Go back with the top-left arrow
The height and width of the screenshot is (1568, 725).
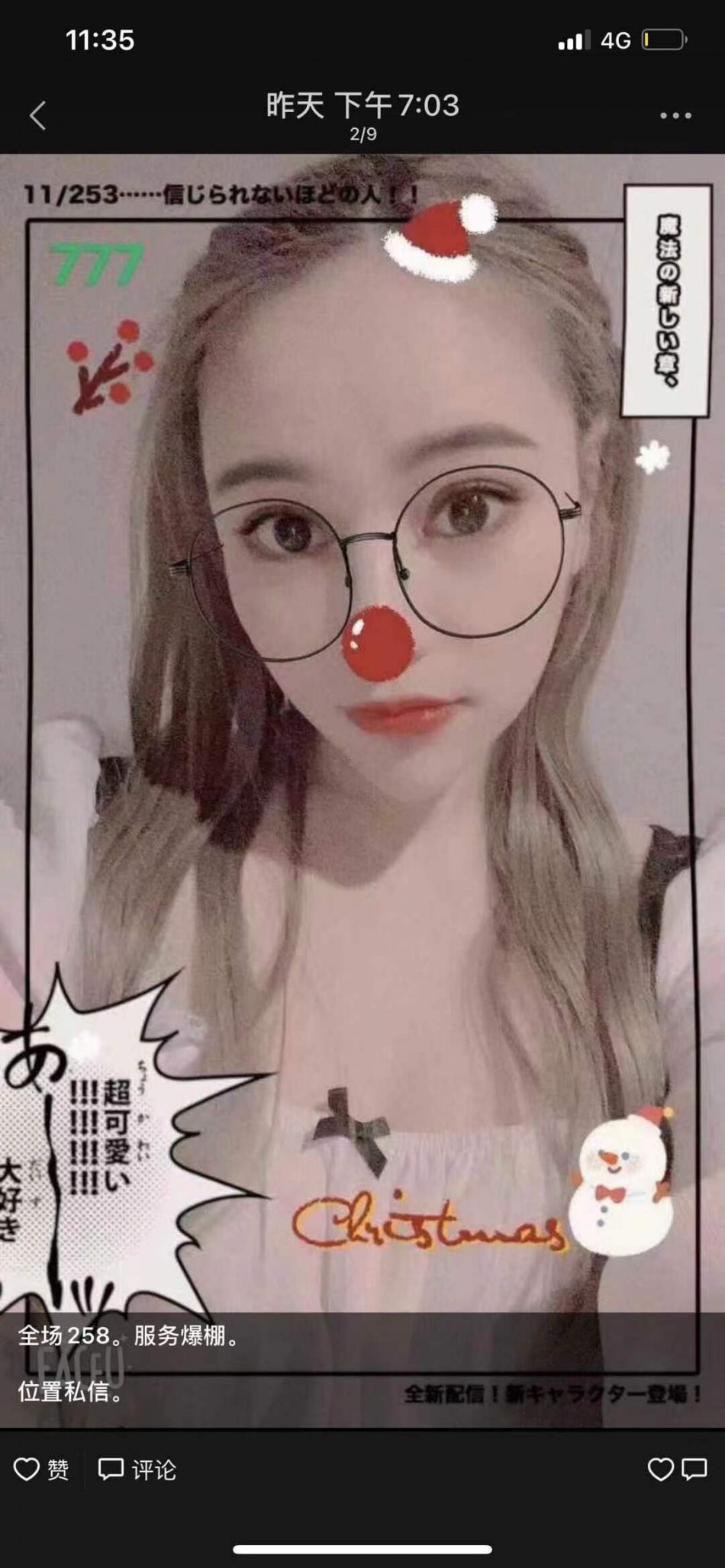point(38,116)
